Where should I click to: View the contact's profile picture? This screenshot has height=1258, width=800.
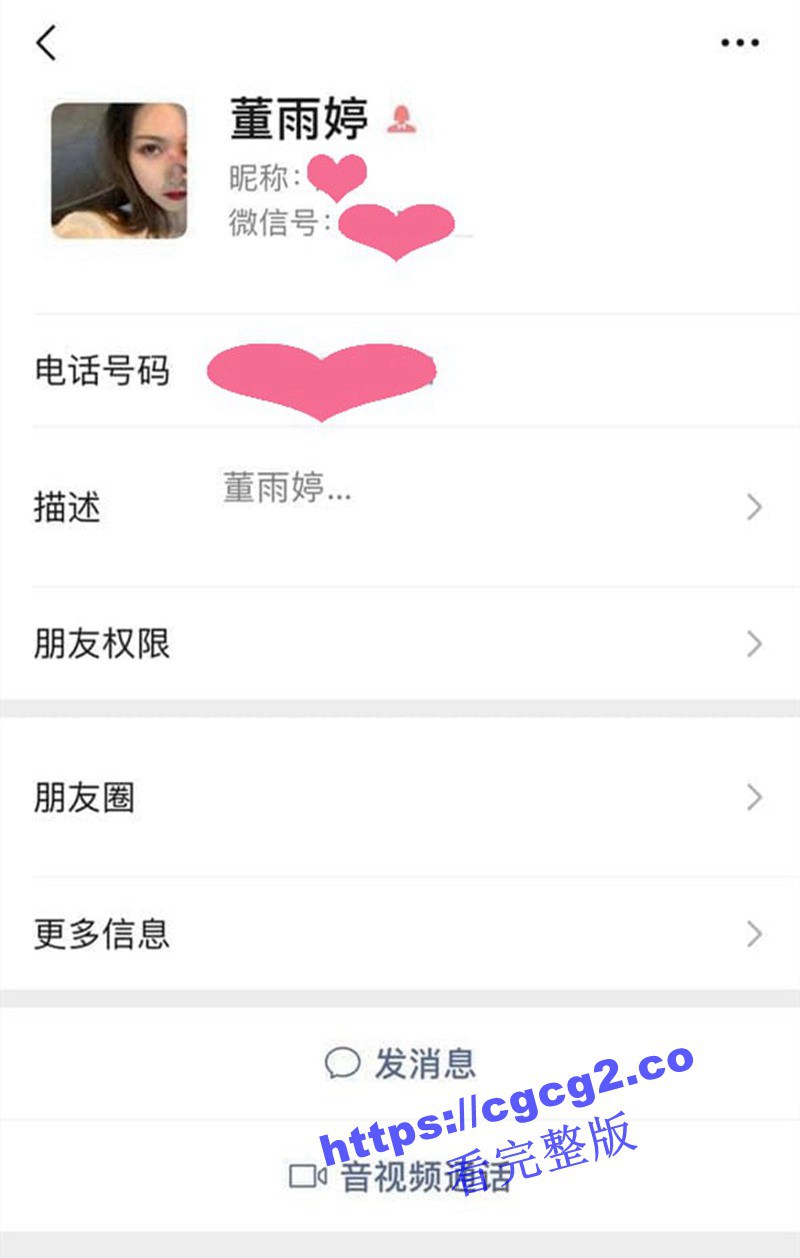119,171
